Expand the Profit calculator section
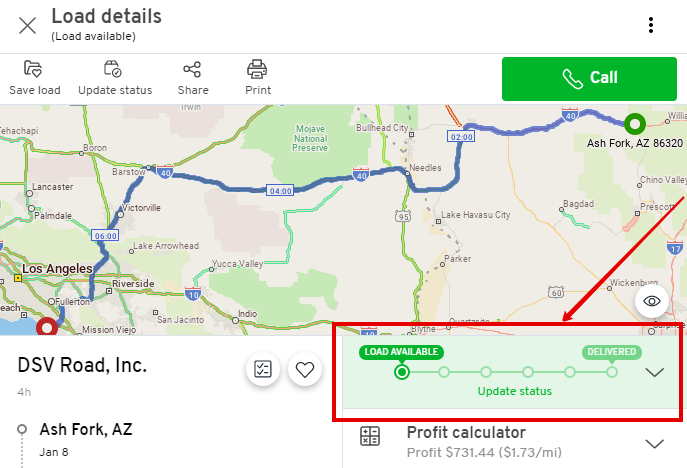Viewport: 687px width, 468px height. click(655, 443)
